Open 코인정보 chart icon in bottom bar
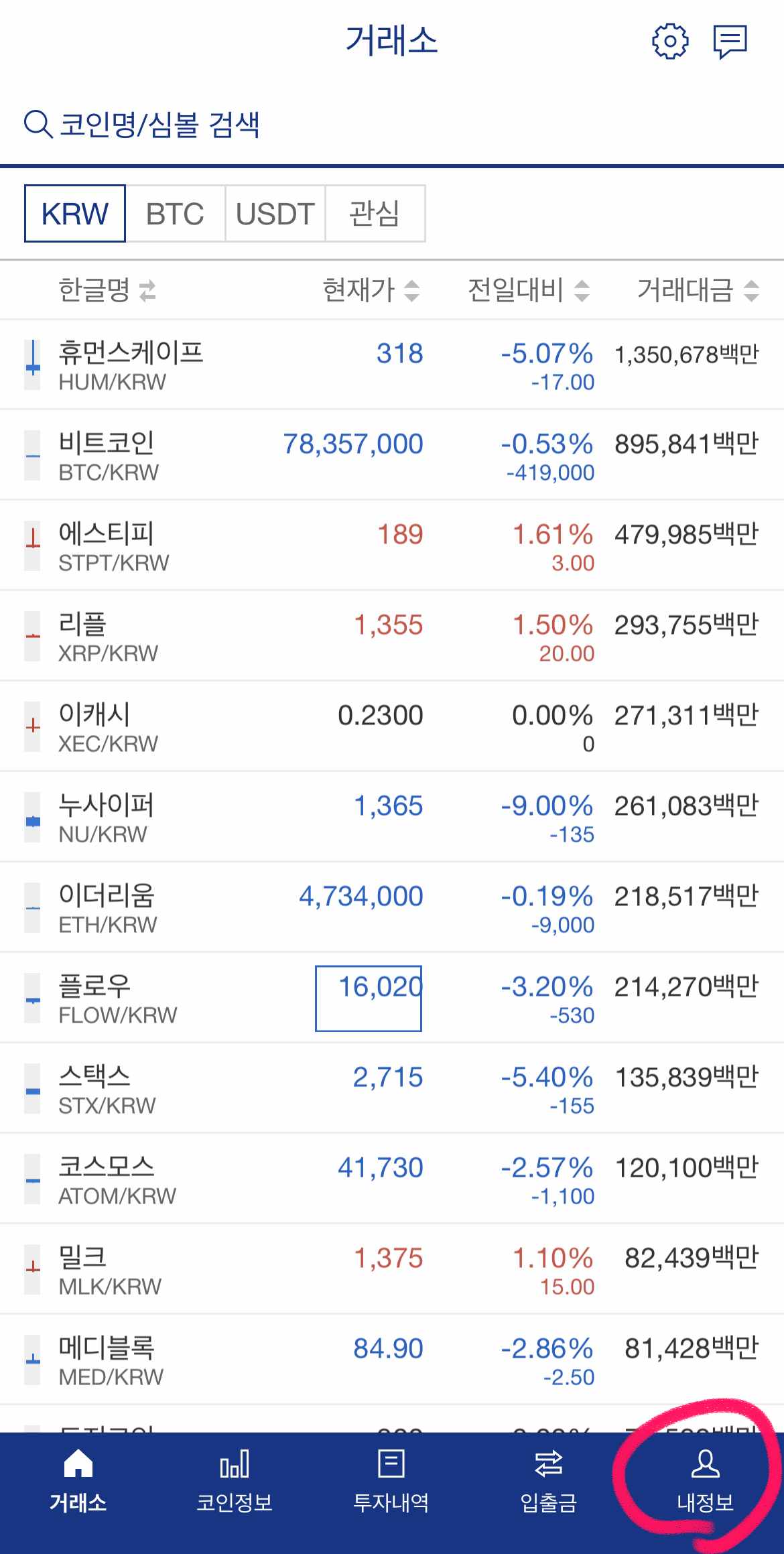The height and width of the screenshot is (1554, 784). [235, 1470]
